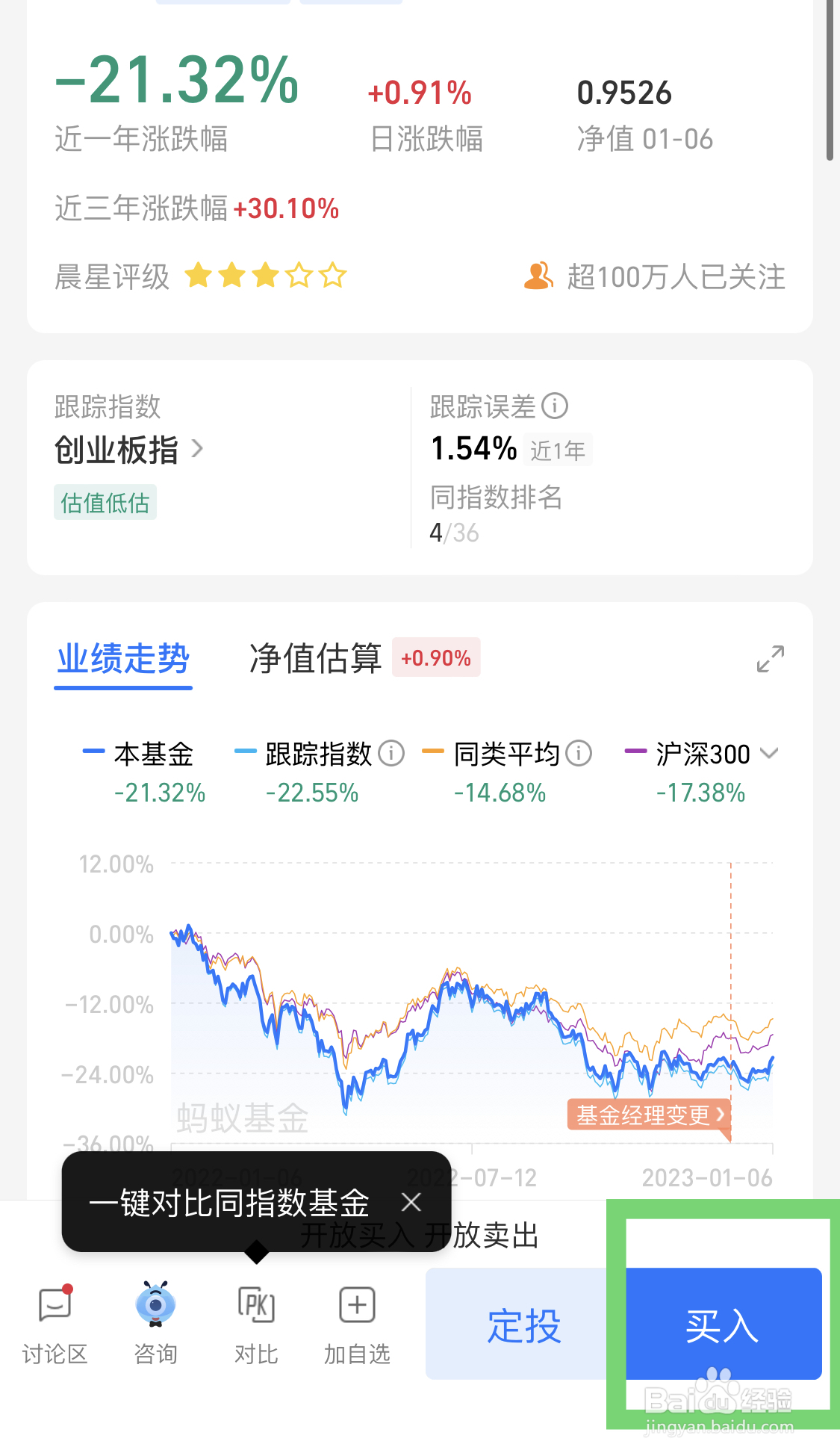Tap the 买入 buy button
This screenshot has width=840, height=1456.
coord(723,1324)
